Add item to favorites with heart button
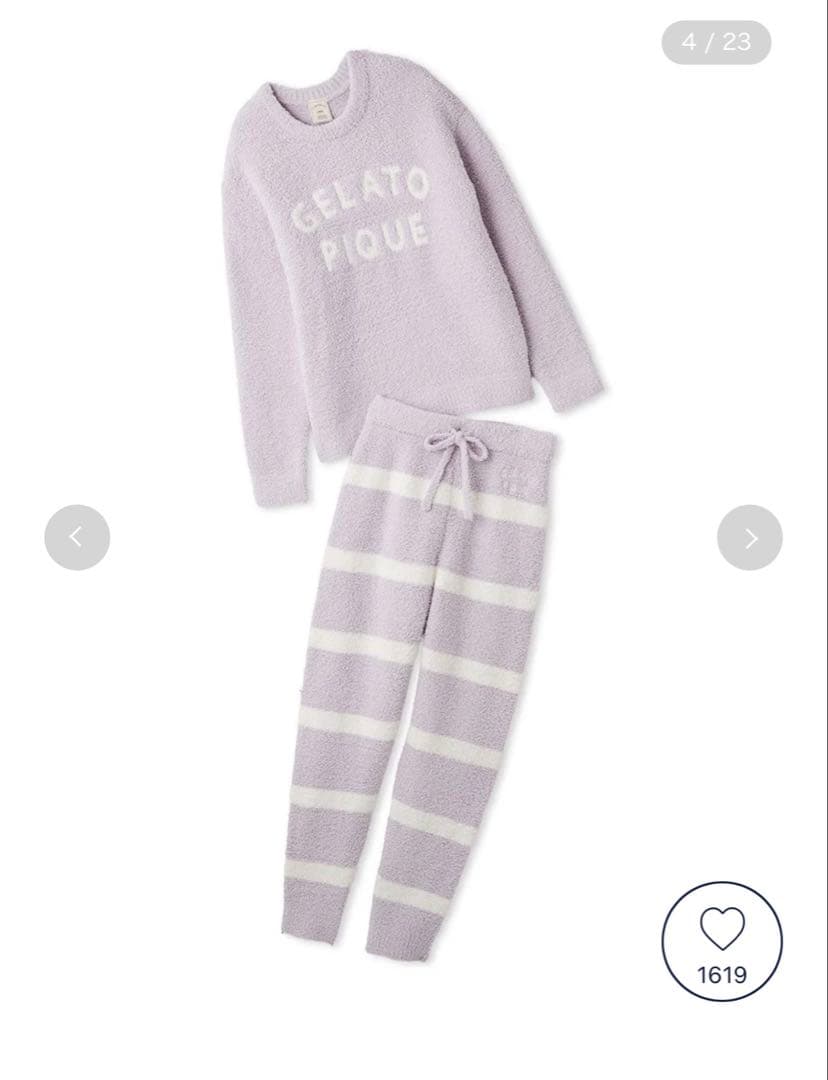The image size is (828, 1080). [722, 942]
